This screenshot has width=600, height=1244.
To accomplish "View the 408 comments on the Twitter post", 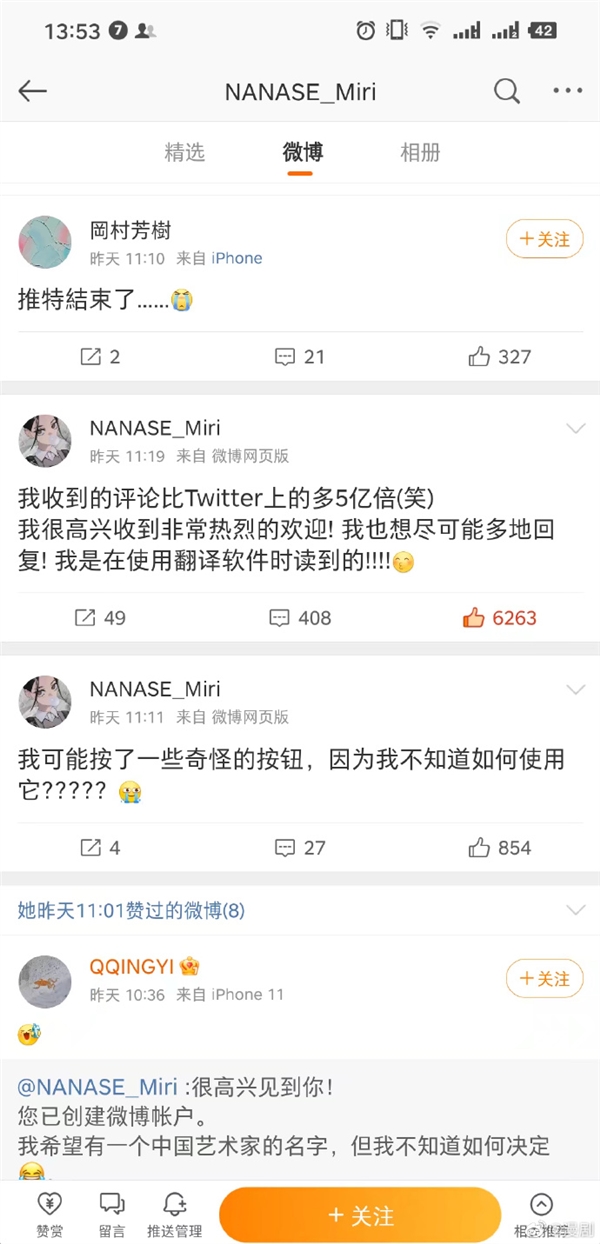I will pos(300,618).
